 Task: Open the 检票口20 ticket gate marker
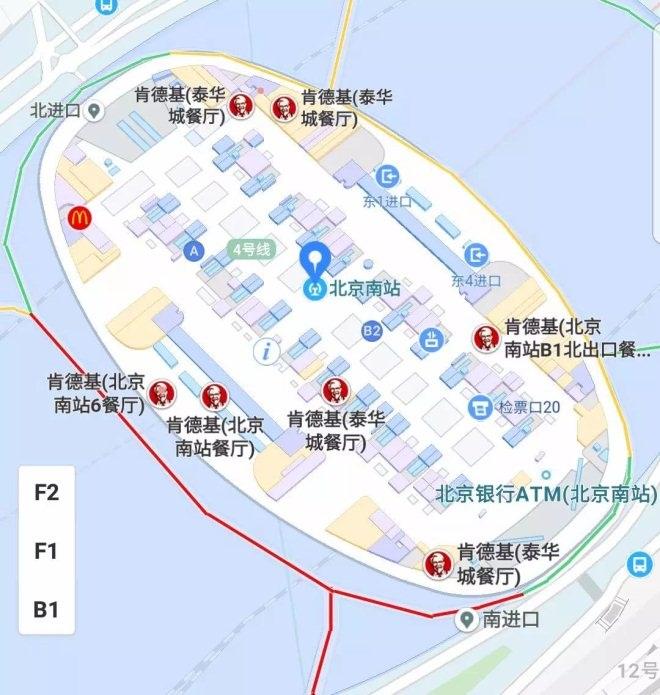point(481,407)
